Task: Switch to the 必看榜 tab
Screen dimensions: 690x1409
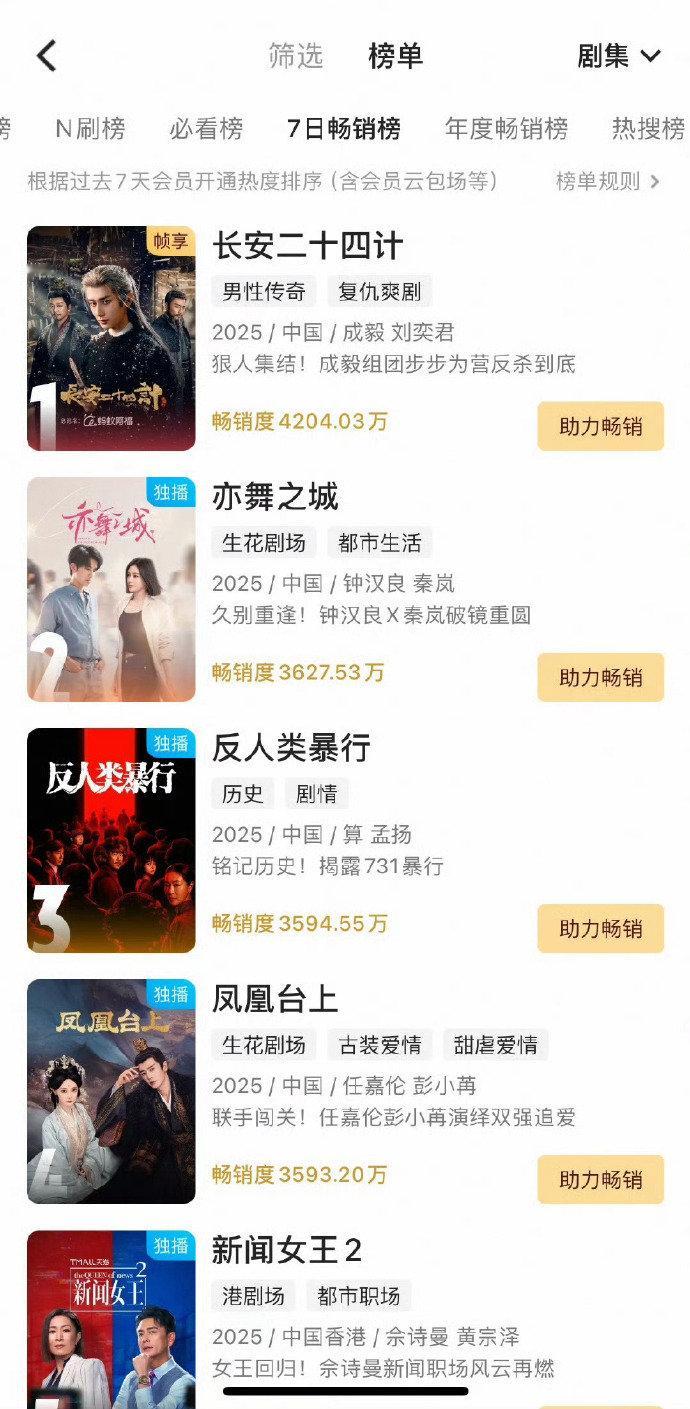Action: pos(206,129)
